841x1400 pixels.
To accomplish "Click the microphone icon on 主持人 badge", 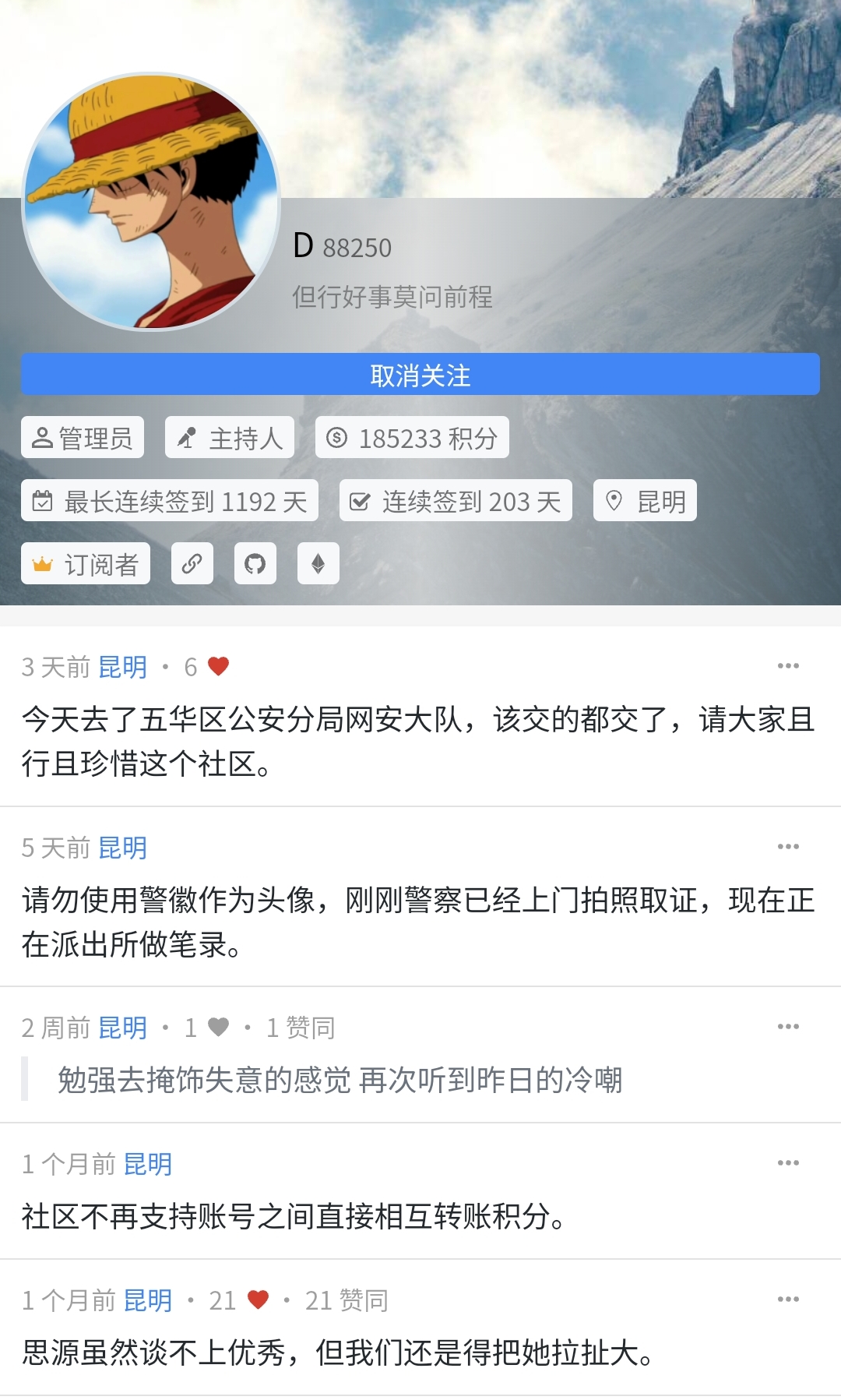I will 187,437.
